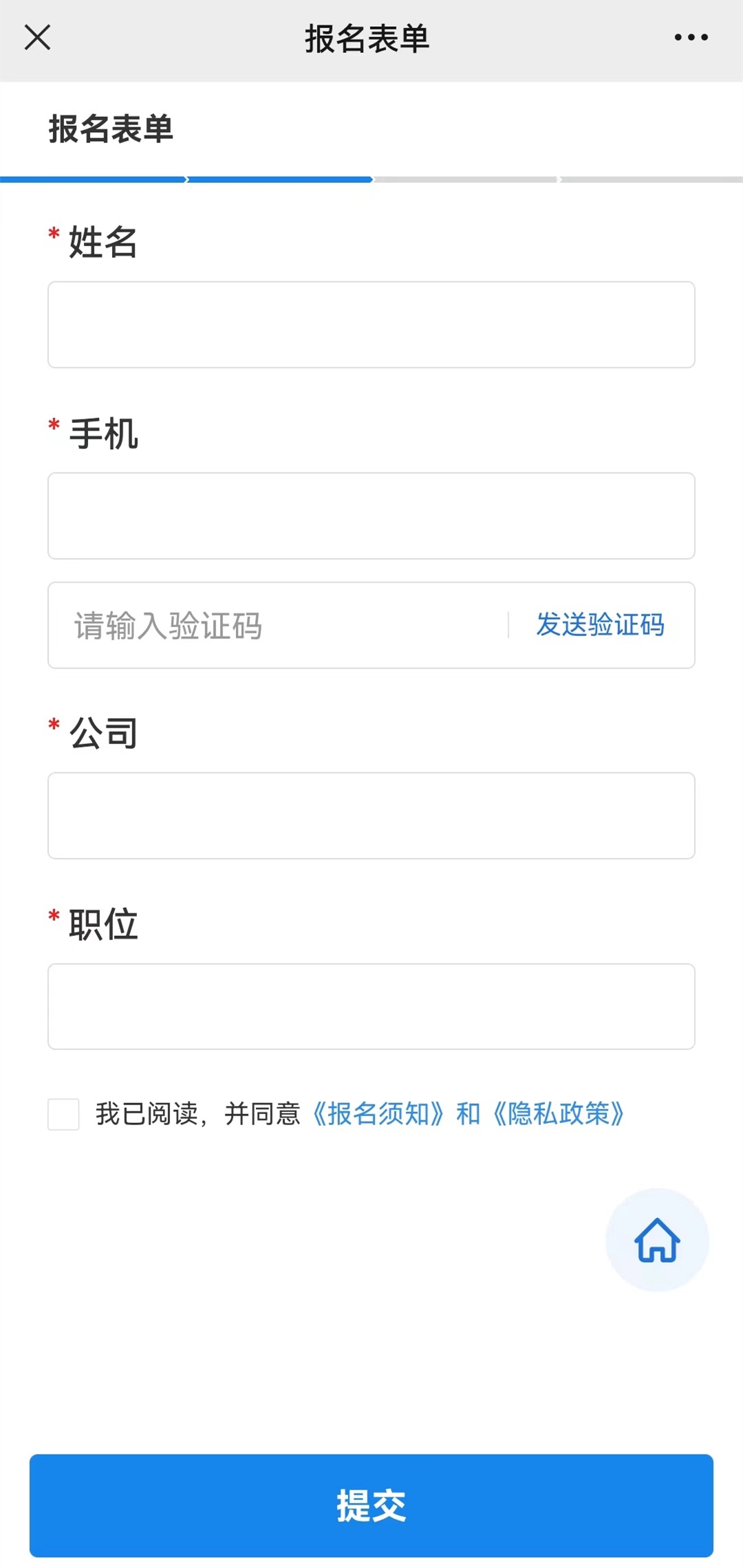Tap 发送验证码 to send code
743x1568 pixels.
click(x=600, y=625)
